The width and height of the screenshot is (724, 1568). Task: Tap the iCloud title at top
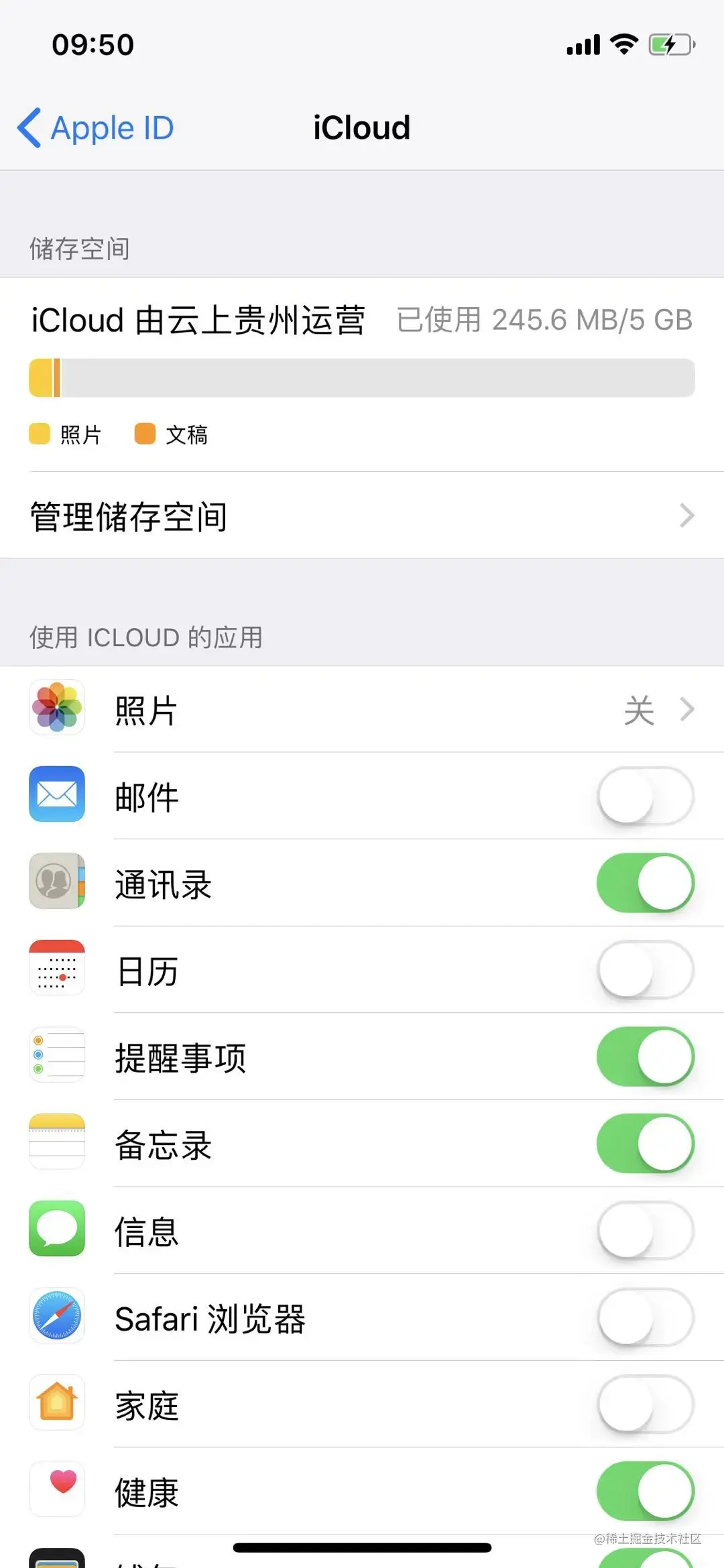click(361, 127)
